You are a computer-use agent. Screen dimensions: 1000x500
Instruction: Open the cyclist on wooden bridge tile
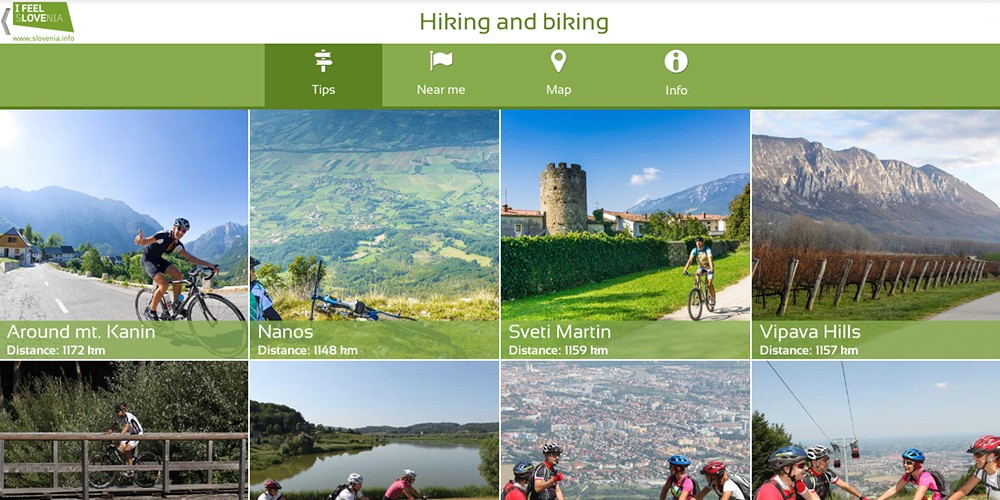pyautogui.click(x=124, y=431)
